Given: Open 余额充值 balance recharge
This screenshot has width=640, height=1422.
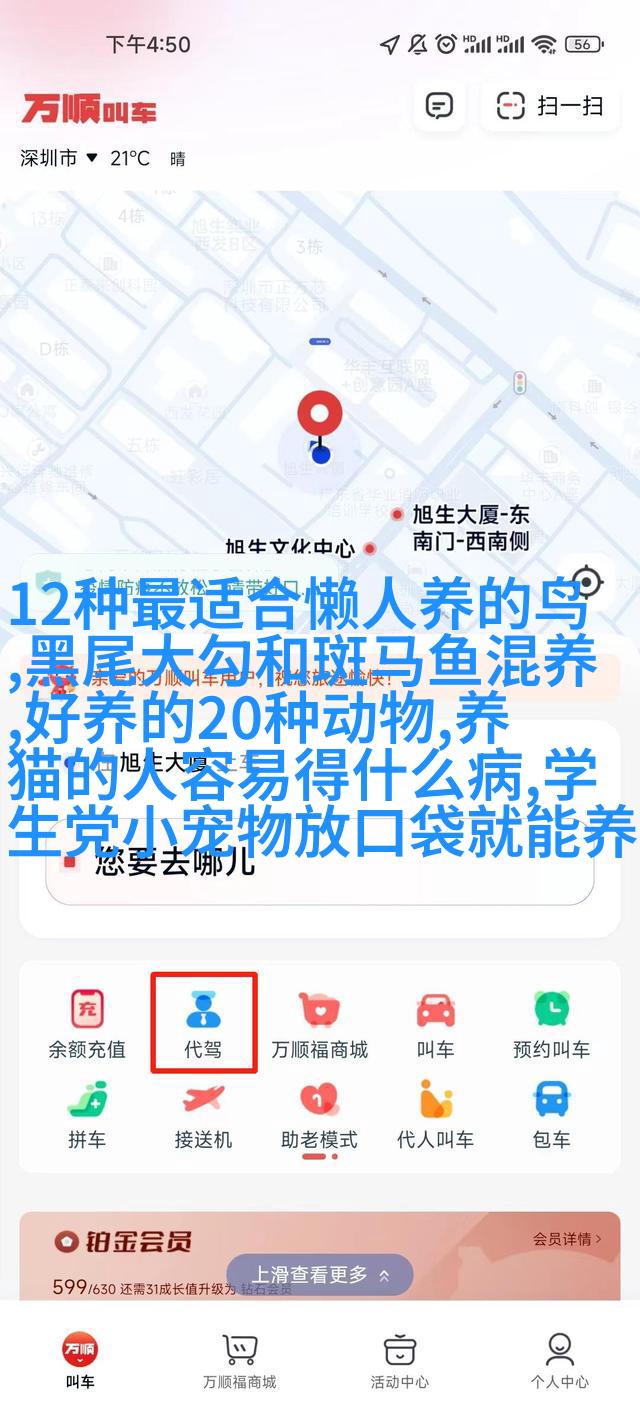Looking at the screenshot, I should pos(87,1023).
